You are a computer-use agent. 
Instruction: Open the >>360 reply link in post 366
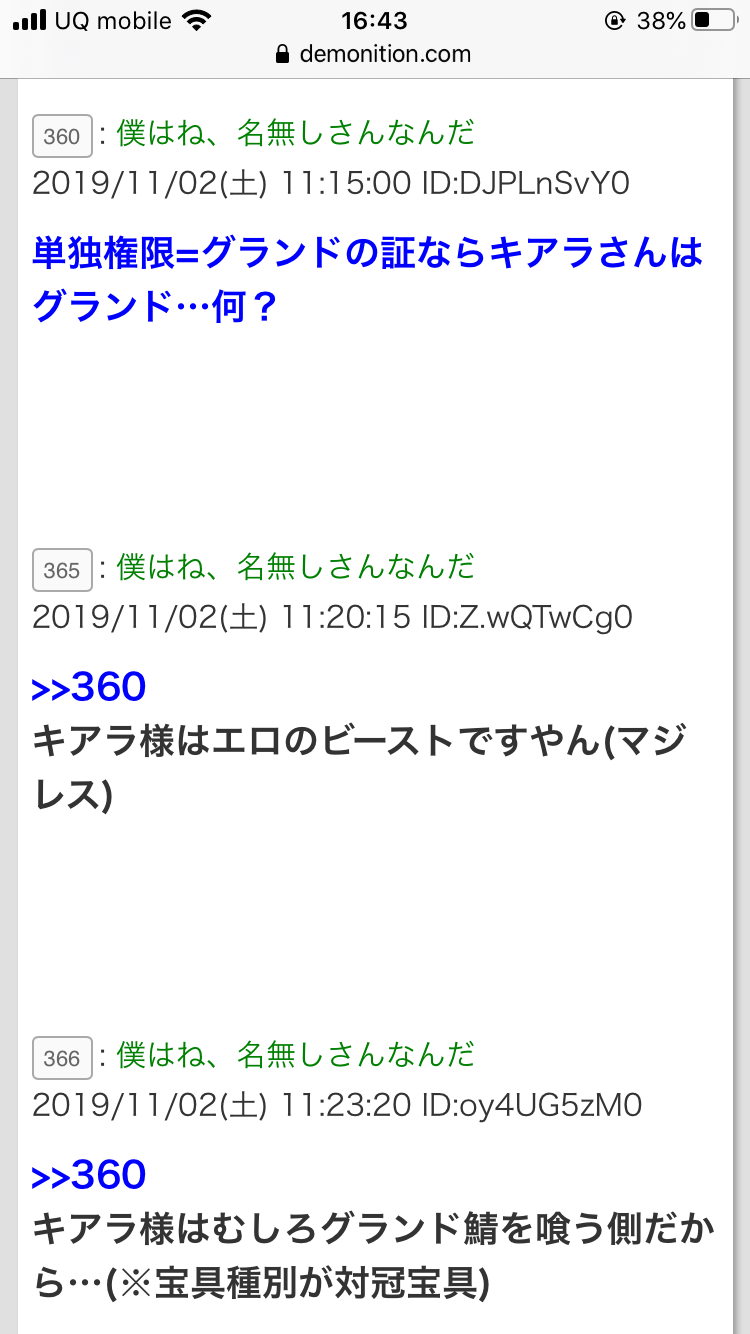pos(89,1175)
